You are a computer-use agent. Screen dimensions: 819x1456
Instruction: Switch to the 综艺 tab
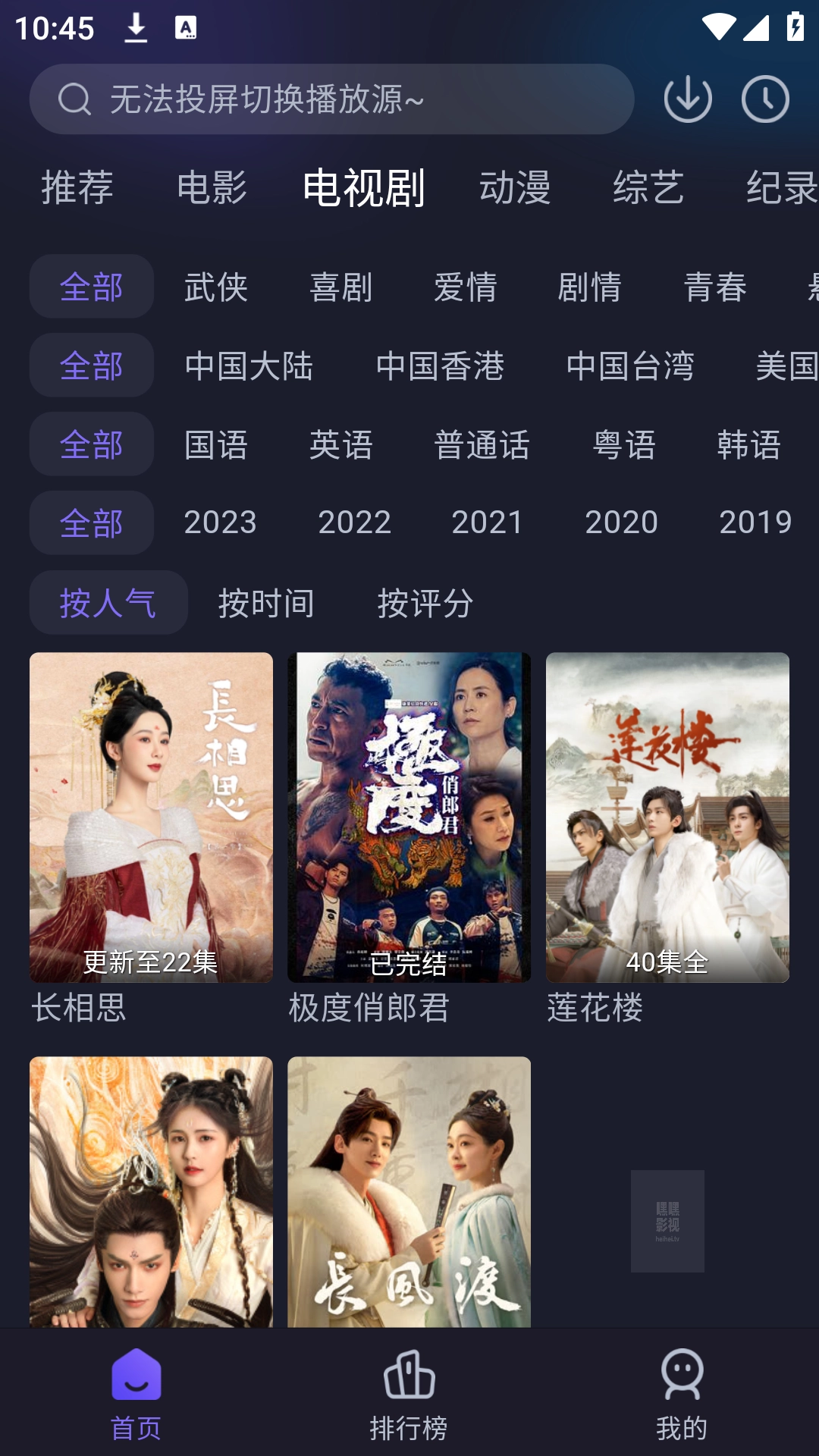pos(651,187)
